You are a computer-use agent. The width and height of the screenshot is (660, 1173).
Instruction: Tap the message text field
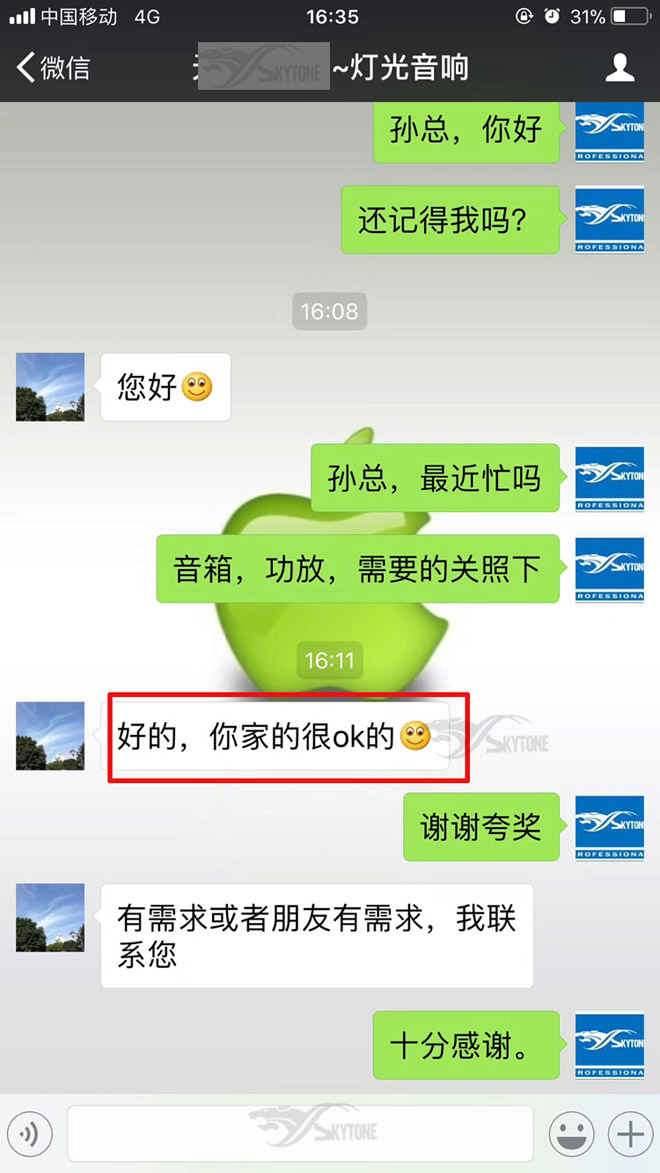[300, 1134]
